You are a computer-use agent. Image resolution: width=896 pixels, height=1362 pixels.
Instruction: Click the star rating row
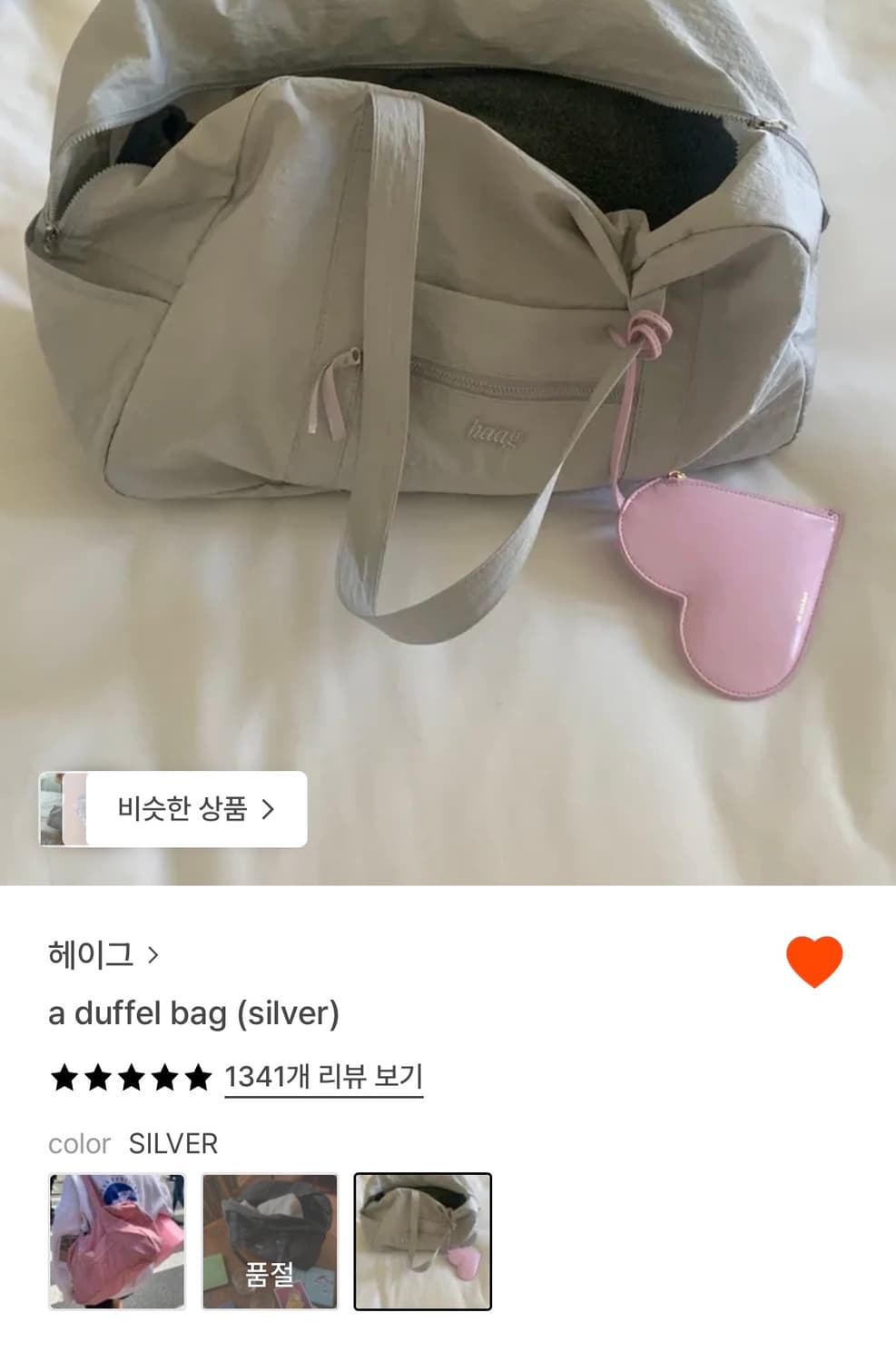[127, 1080]
